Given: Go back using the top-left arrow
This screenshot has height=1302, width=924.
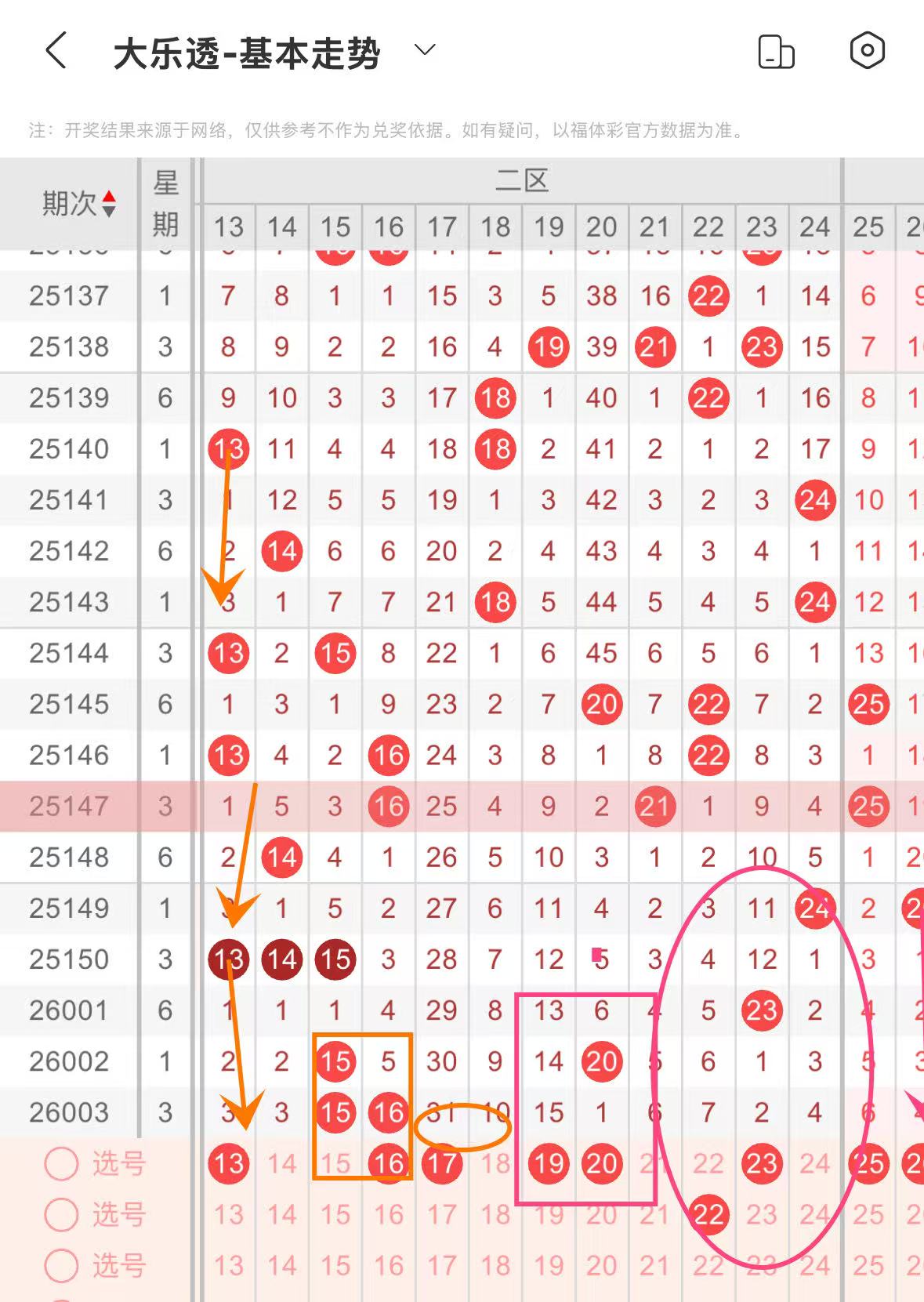Looking at the screenshot, I should 56,51.
